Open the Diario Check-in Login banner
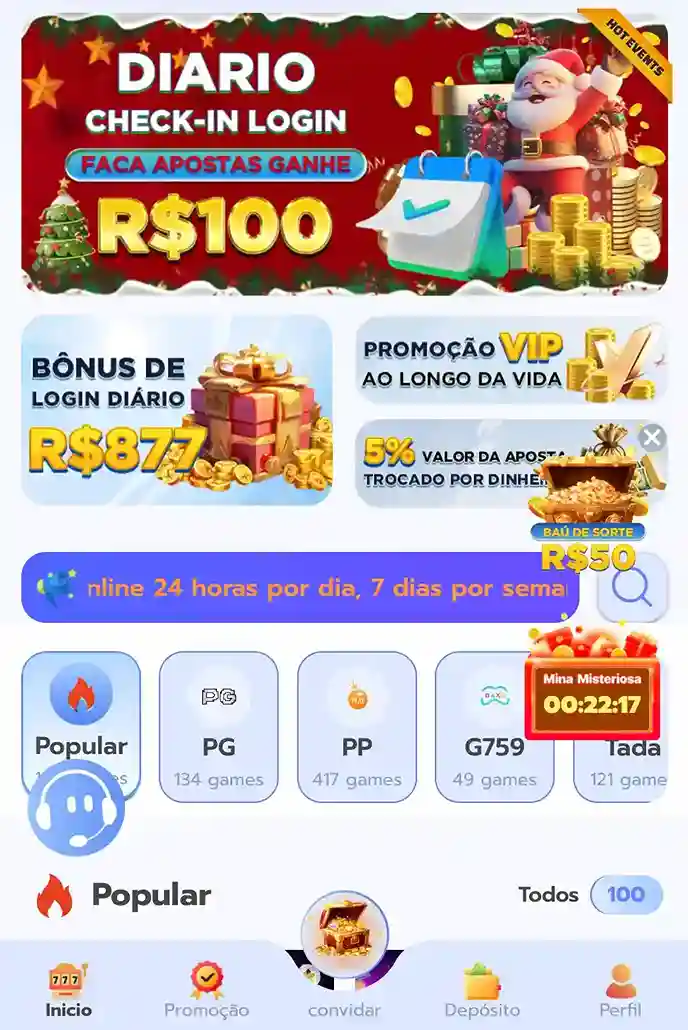This screenshot has width=688, height=1030. click(x=344, y=153)
